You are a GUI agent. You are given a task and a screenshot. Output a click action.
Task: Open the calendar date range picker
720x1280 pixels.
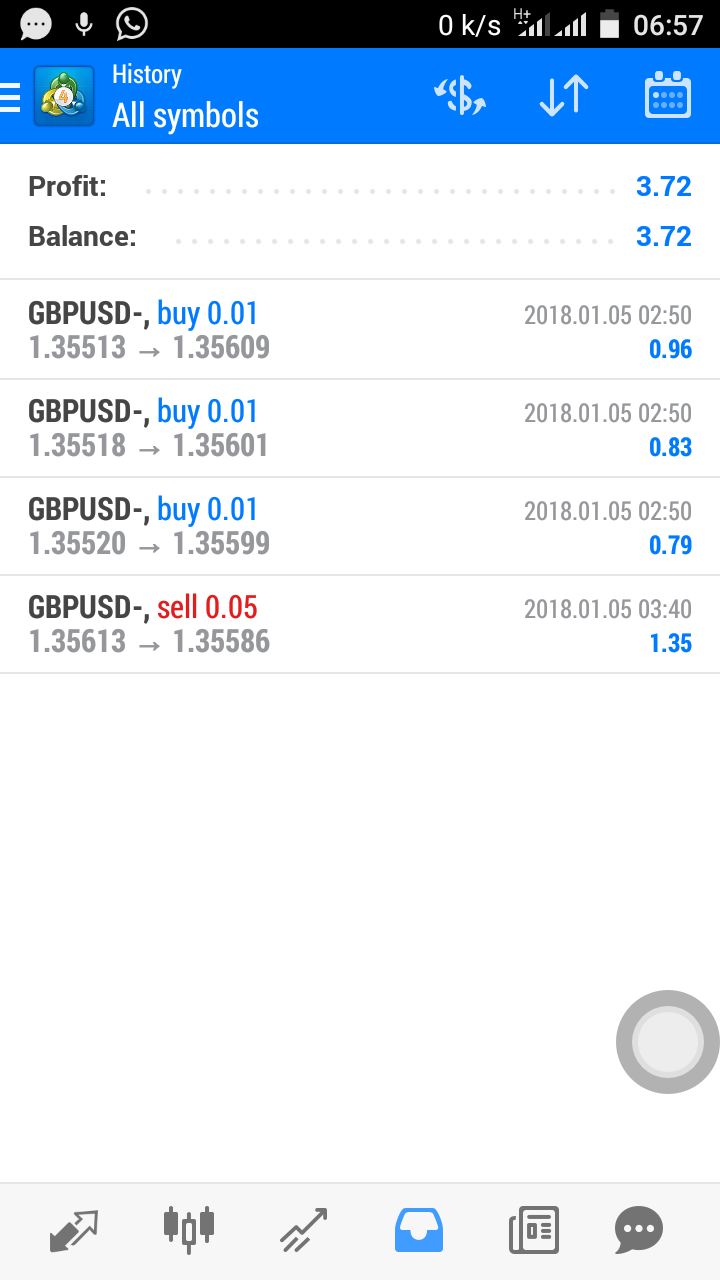tap(668, 96)
